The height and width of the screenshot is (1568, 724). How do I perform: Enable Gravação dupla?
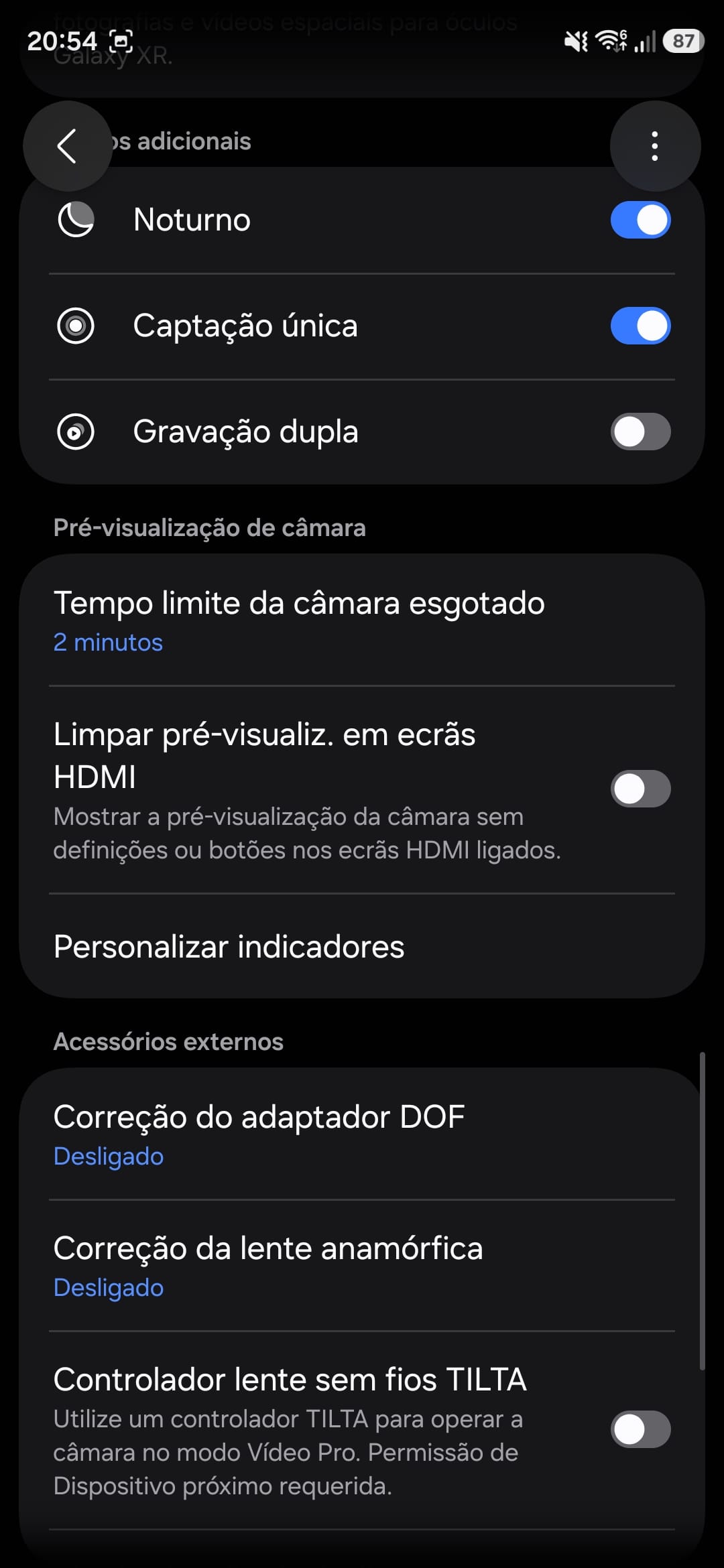click(x=640, y=432)
